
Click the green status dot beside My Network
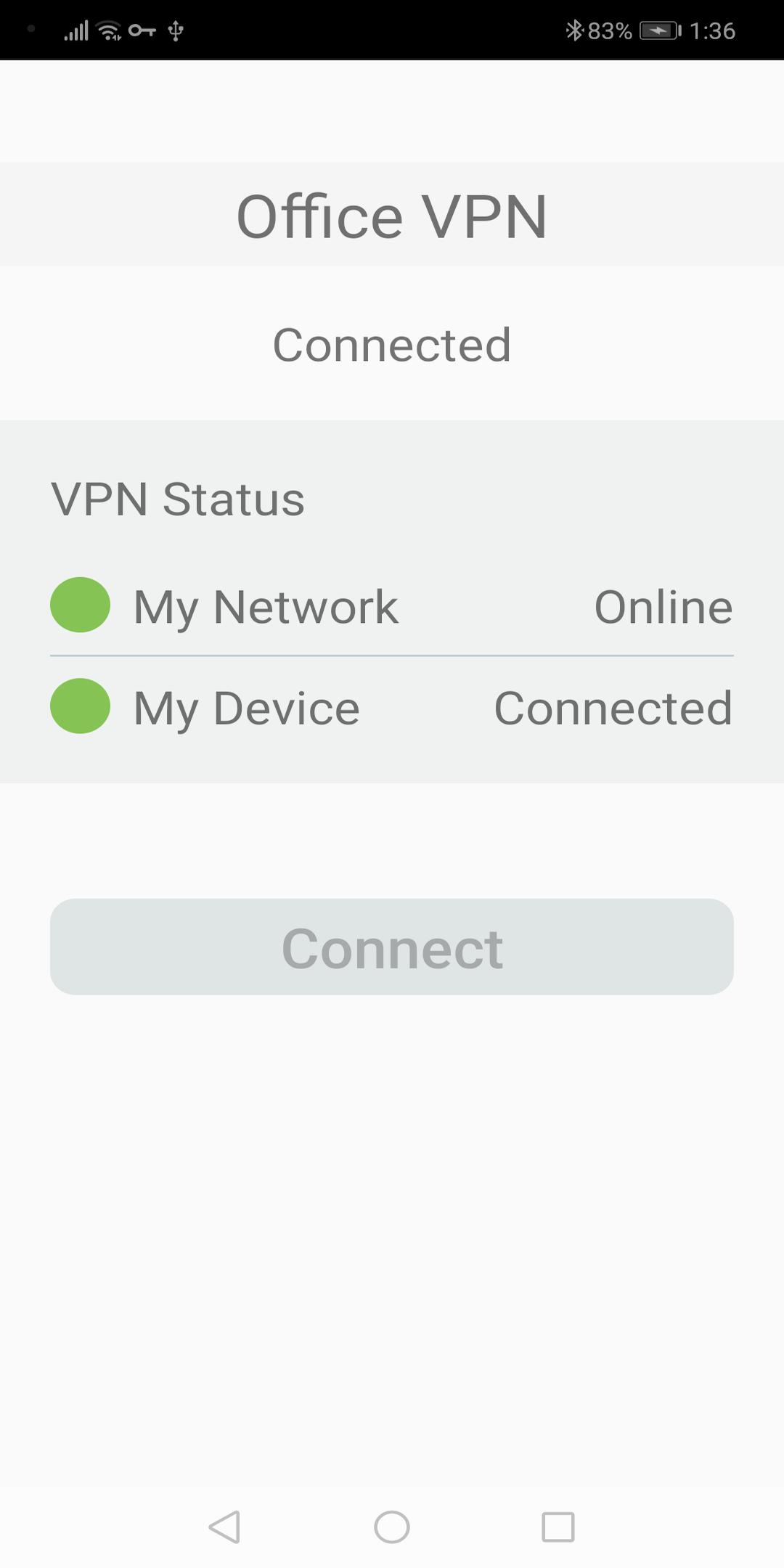click(80, 607)
